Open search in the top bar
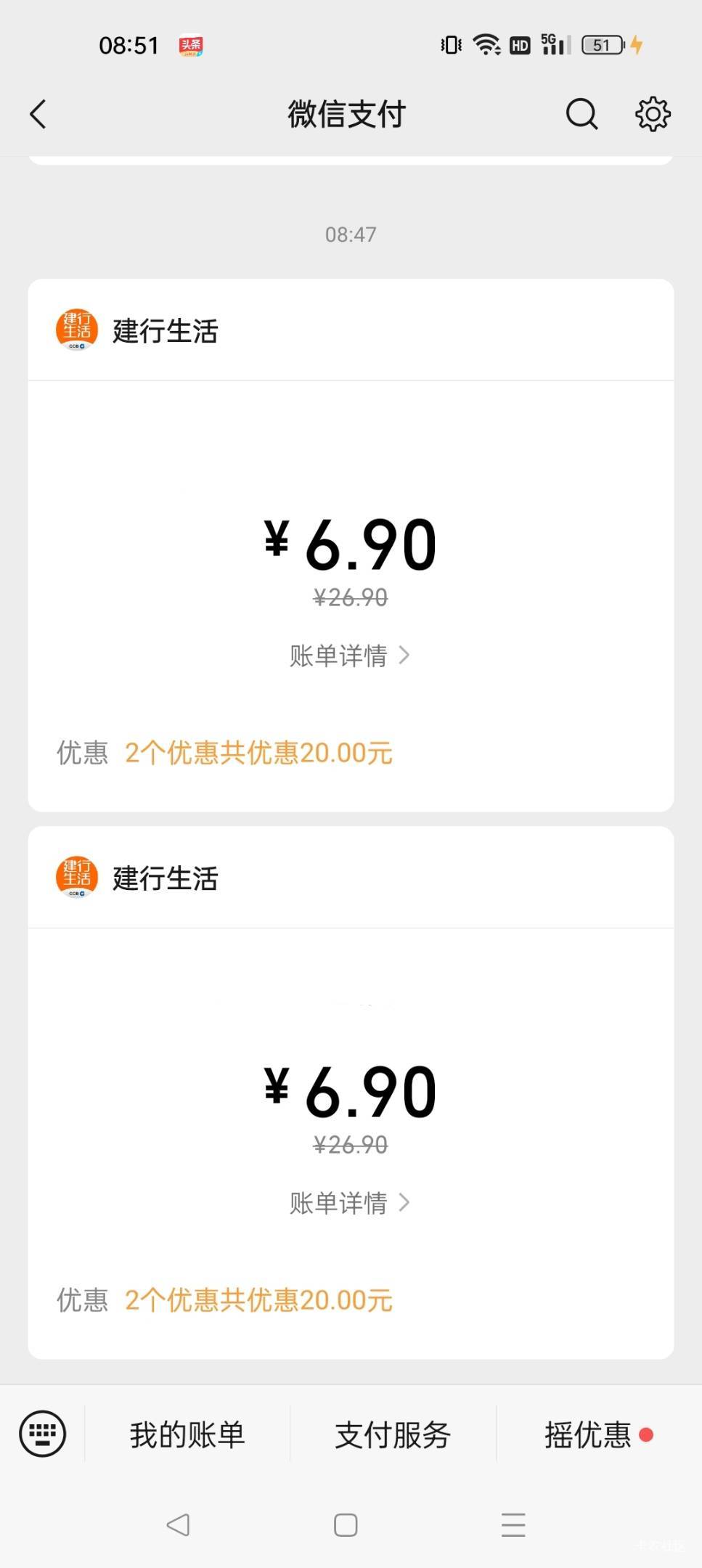702x1568 pixels. (581, 114)
